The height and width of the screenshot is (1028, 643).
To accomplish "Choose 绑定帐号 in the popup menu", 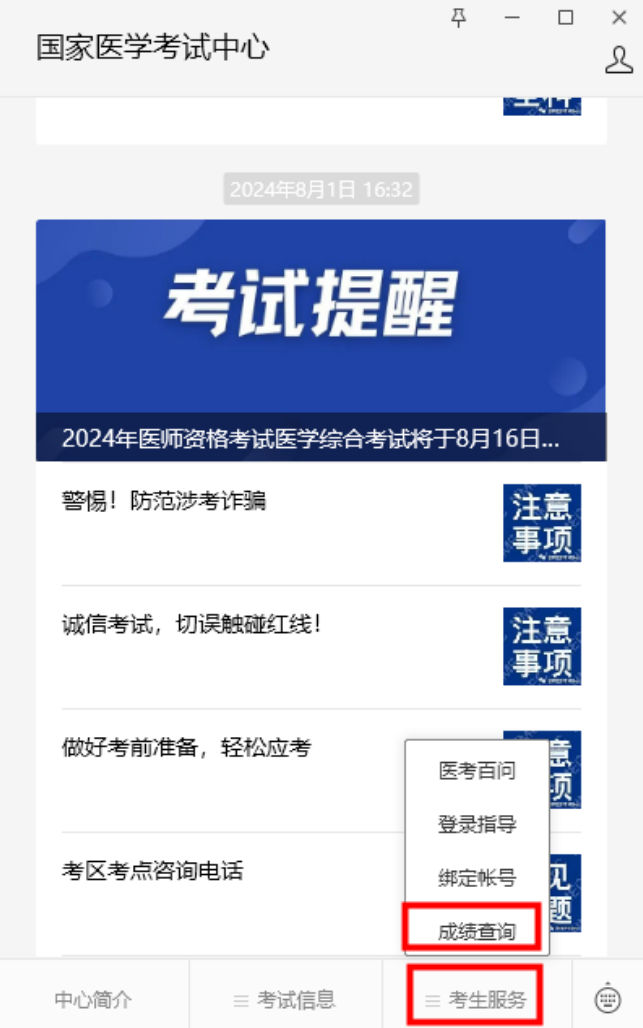I will pyautogui.click(x=477, y=879).
